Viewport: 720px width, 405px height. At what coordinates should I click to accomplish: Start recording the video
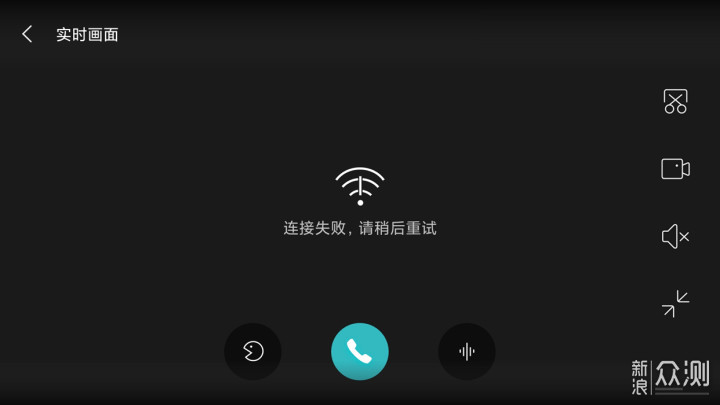[x=675, y=169]
